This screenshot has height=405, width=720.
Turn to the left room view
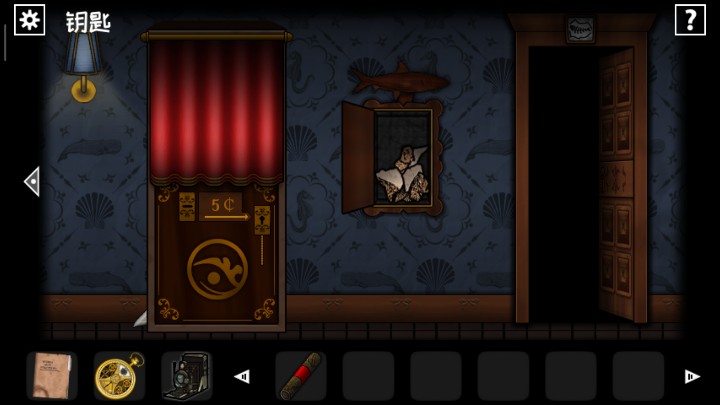32,181
